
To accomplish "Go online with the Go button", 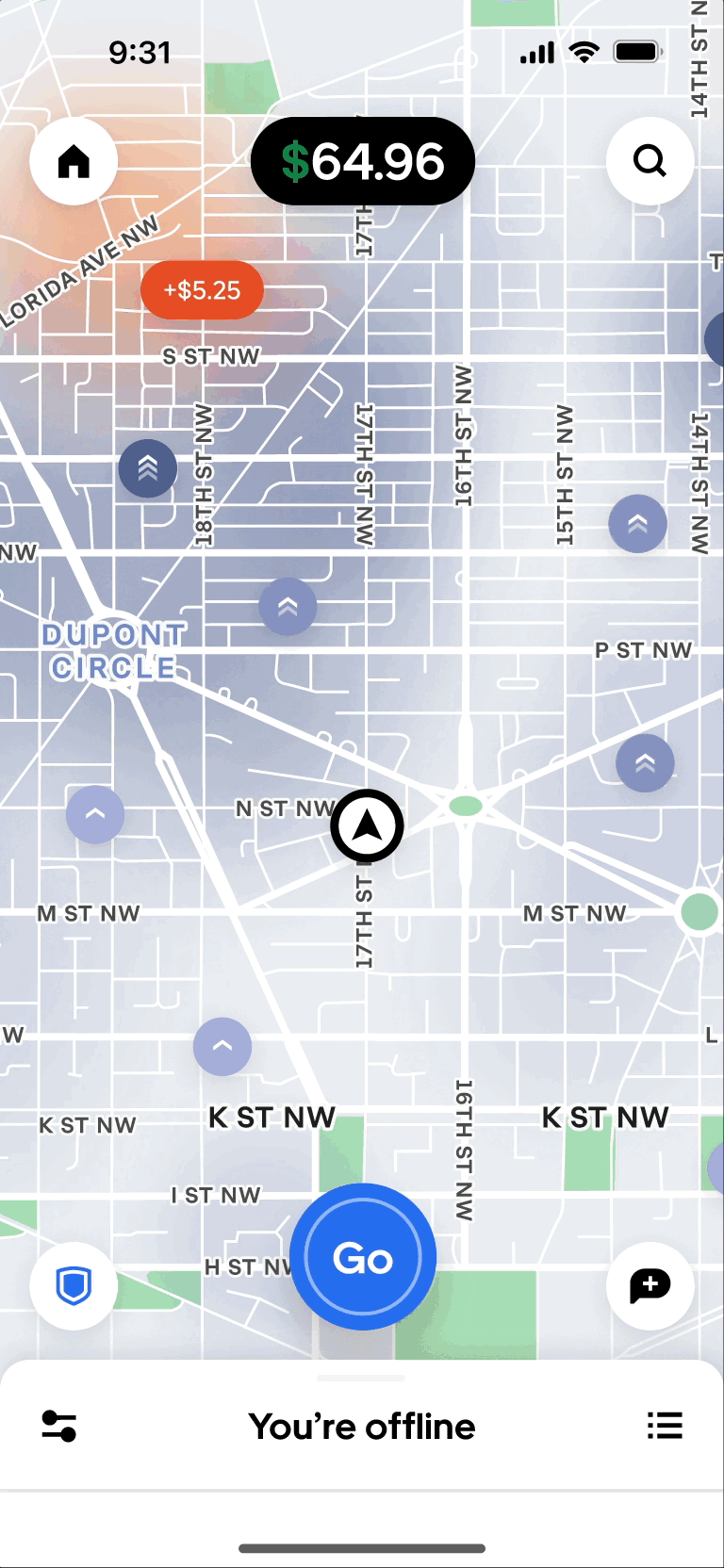I will (363, 1257).
